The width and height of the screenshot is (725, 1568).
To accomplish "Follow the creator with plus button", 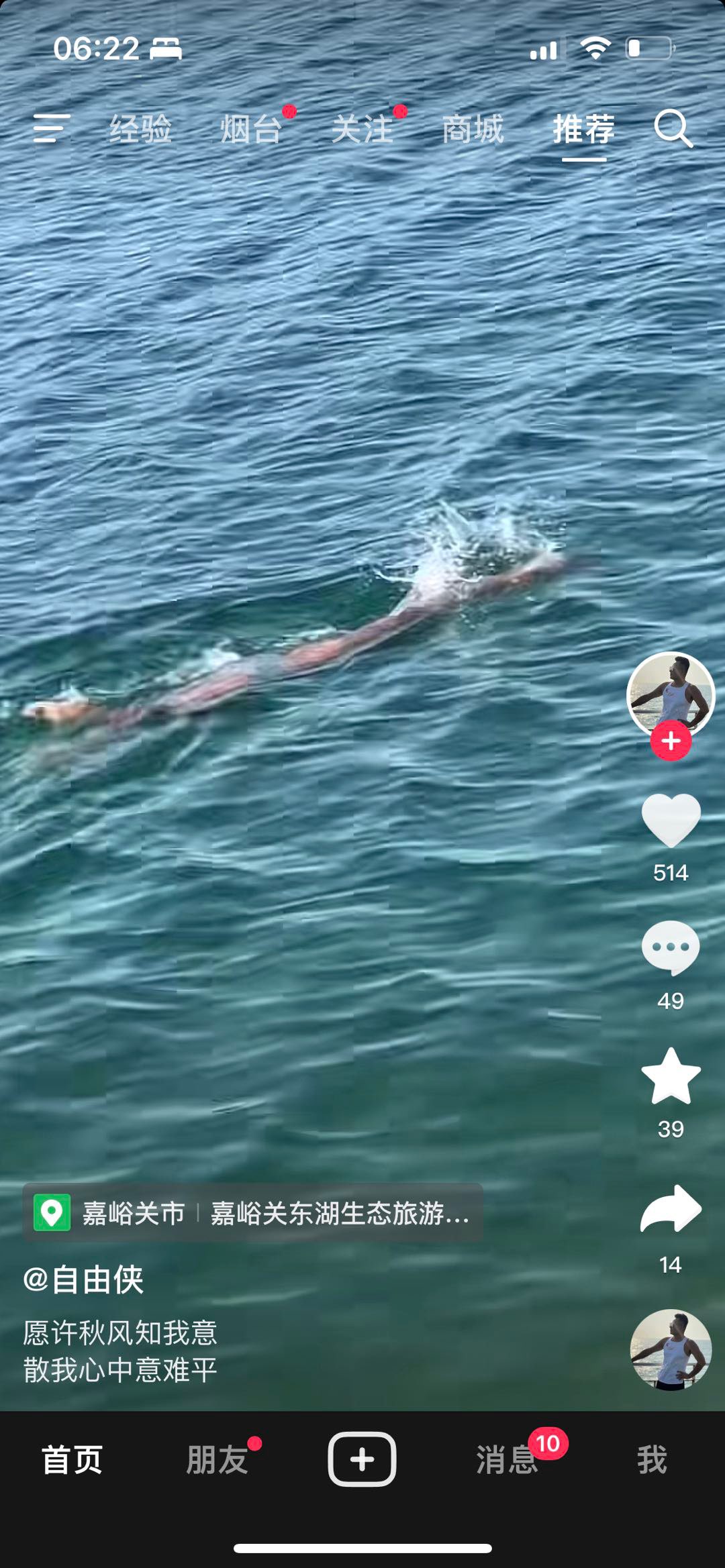I will [671, 741].
